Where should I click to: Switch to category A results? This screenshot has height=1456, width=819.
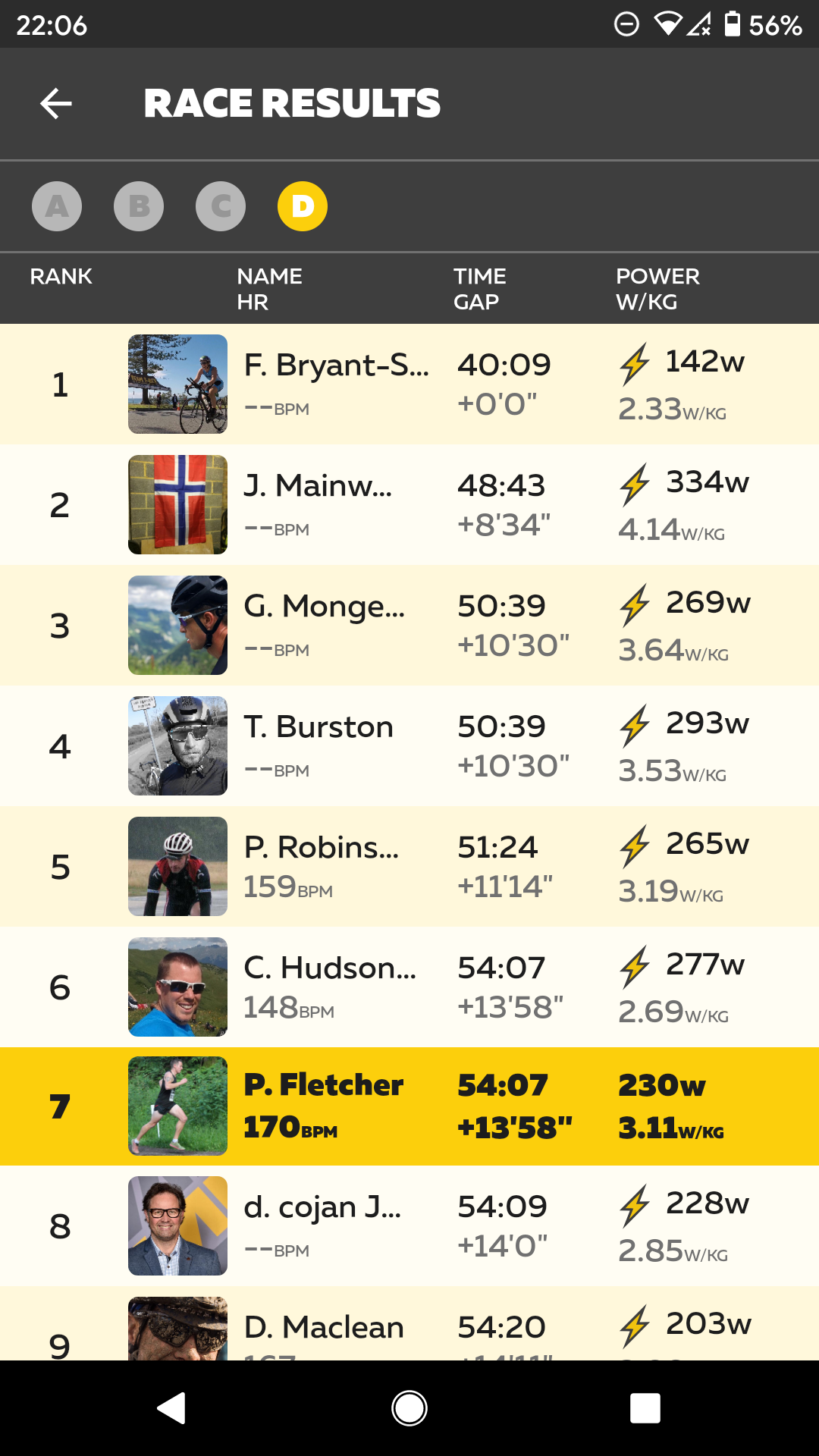[x=57, y=206]
